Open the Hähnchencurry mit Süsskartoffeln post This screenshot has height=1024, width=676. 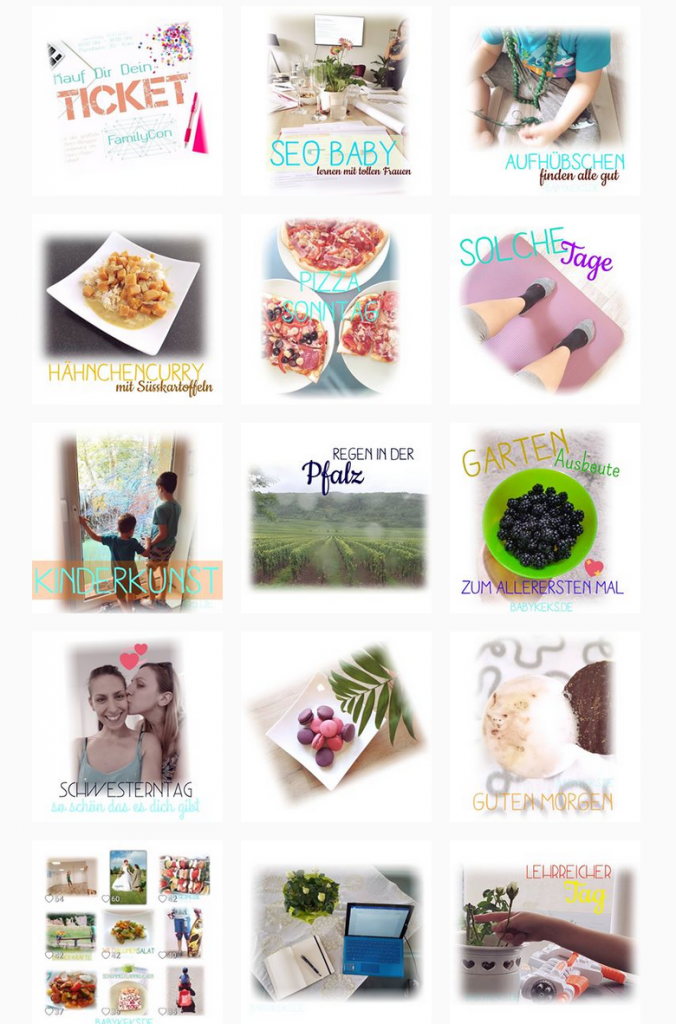coord(127,309)
